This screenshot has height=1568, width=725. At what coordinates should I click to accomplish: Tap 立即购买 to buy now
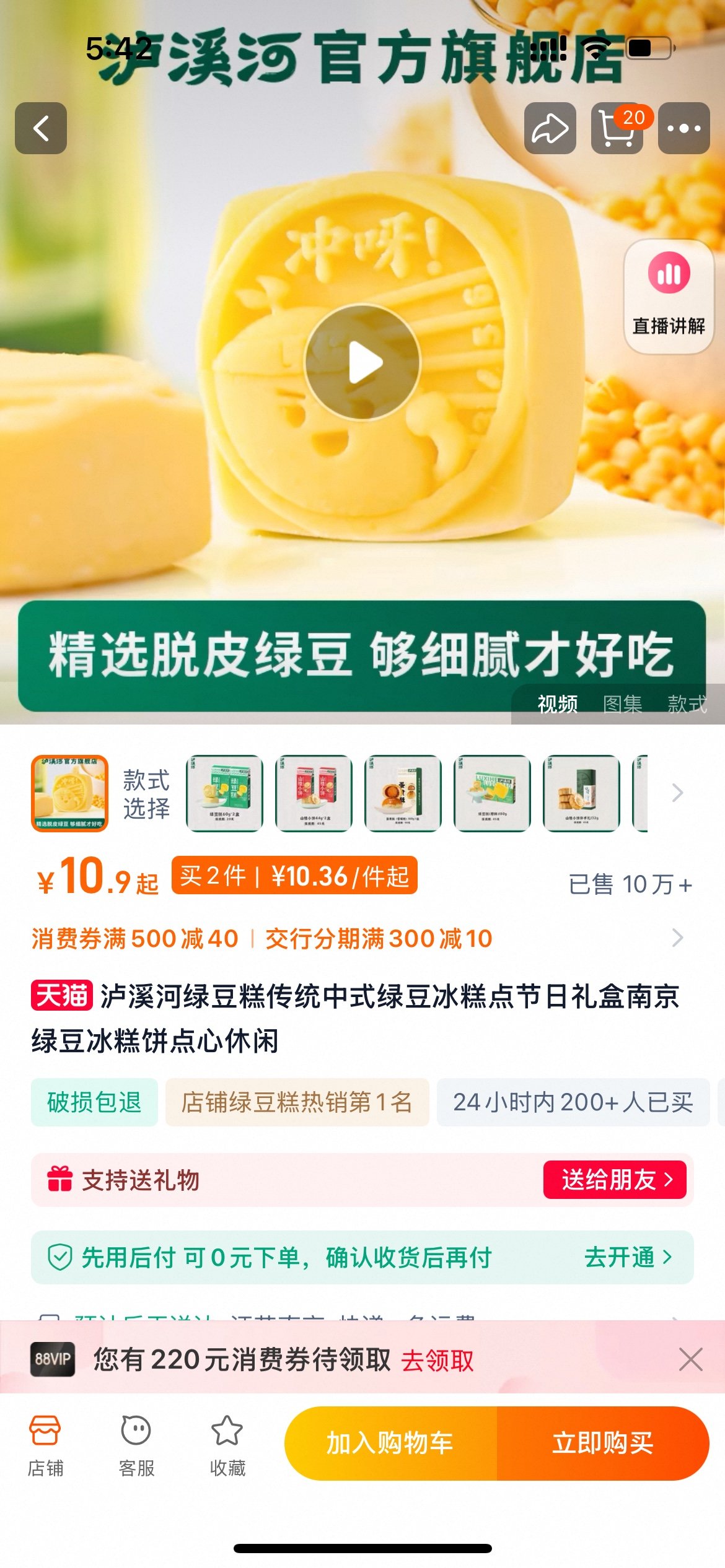coord(603,1443)
